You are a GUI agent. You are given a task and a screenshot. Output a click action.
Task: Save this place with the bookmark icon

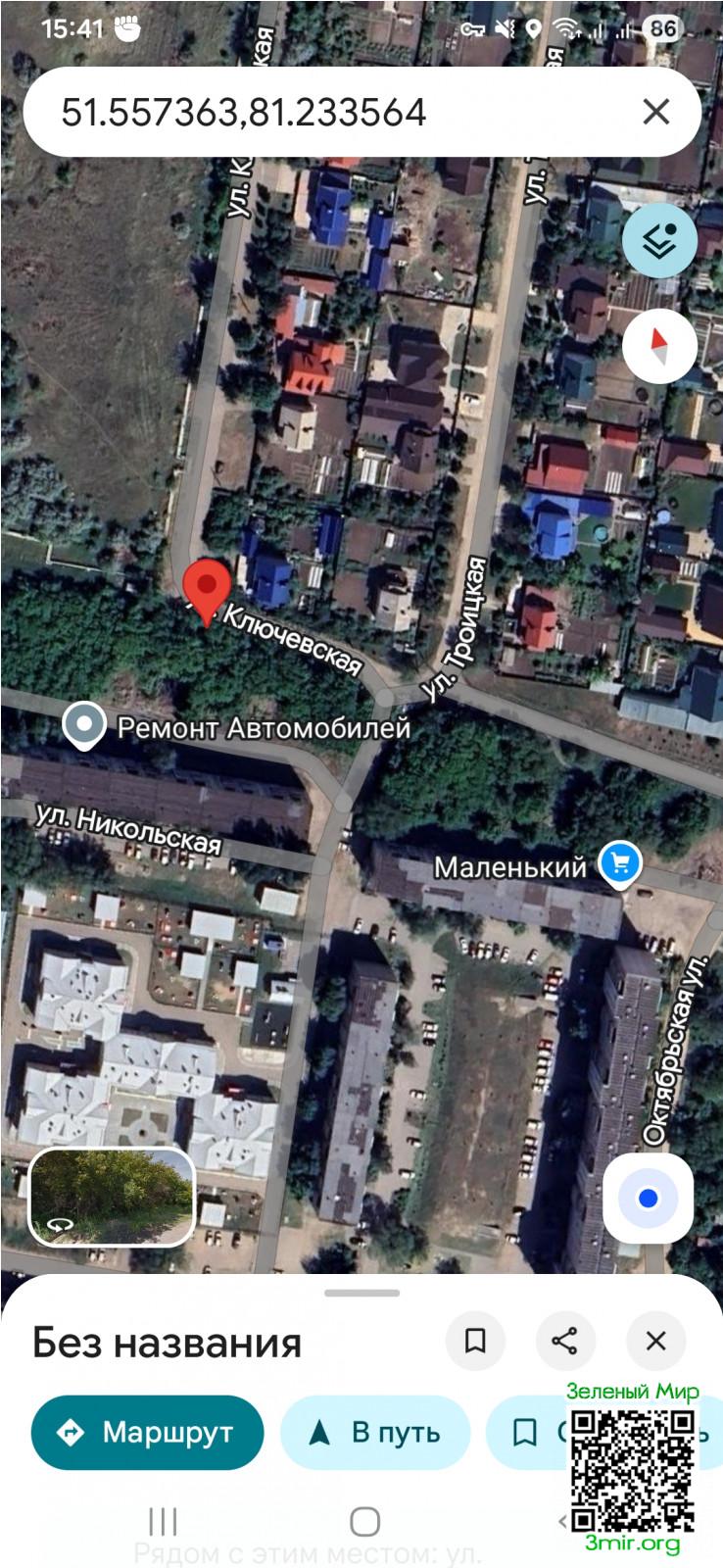(475, 1341)
